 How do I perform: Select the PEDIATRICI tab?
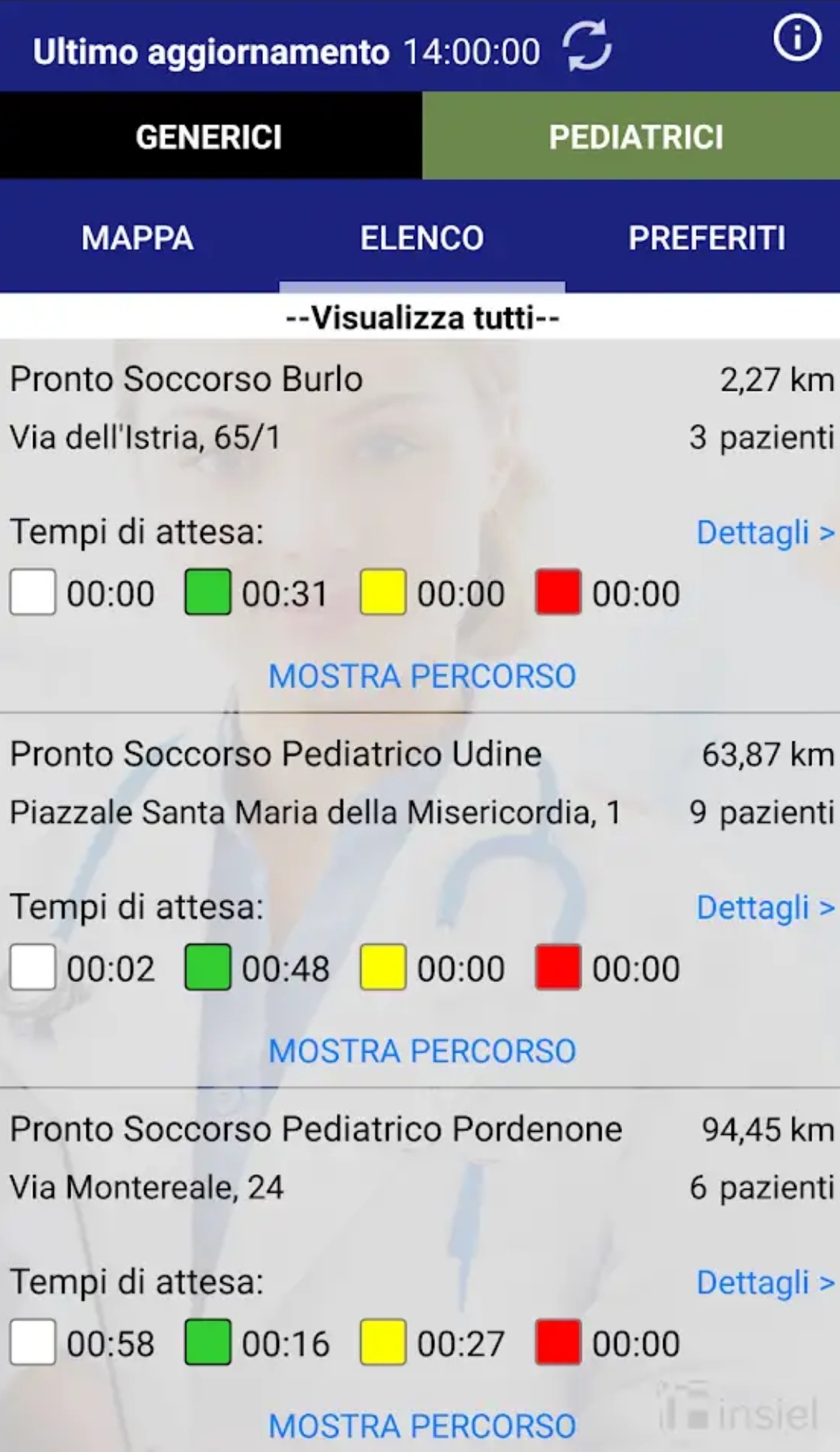click(634, 136)
